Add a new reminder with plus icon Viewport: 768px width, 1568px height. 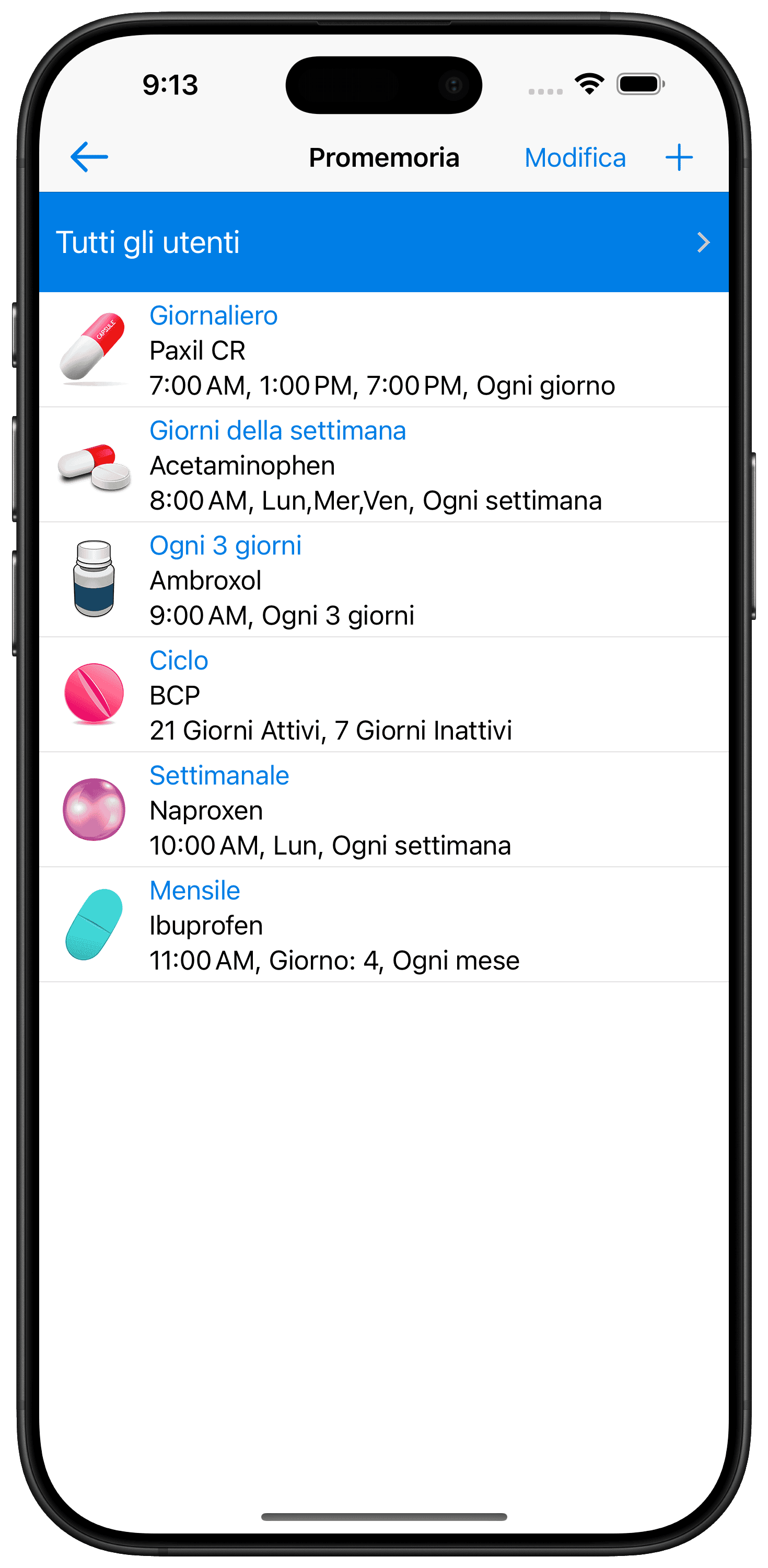click(679, 158)
